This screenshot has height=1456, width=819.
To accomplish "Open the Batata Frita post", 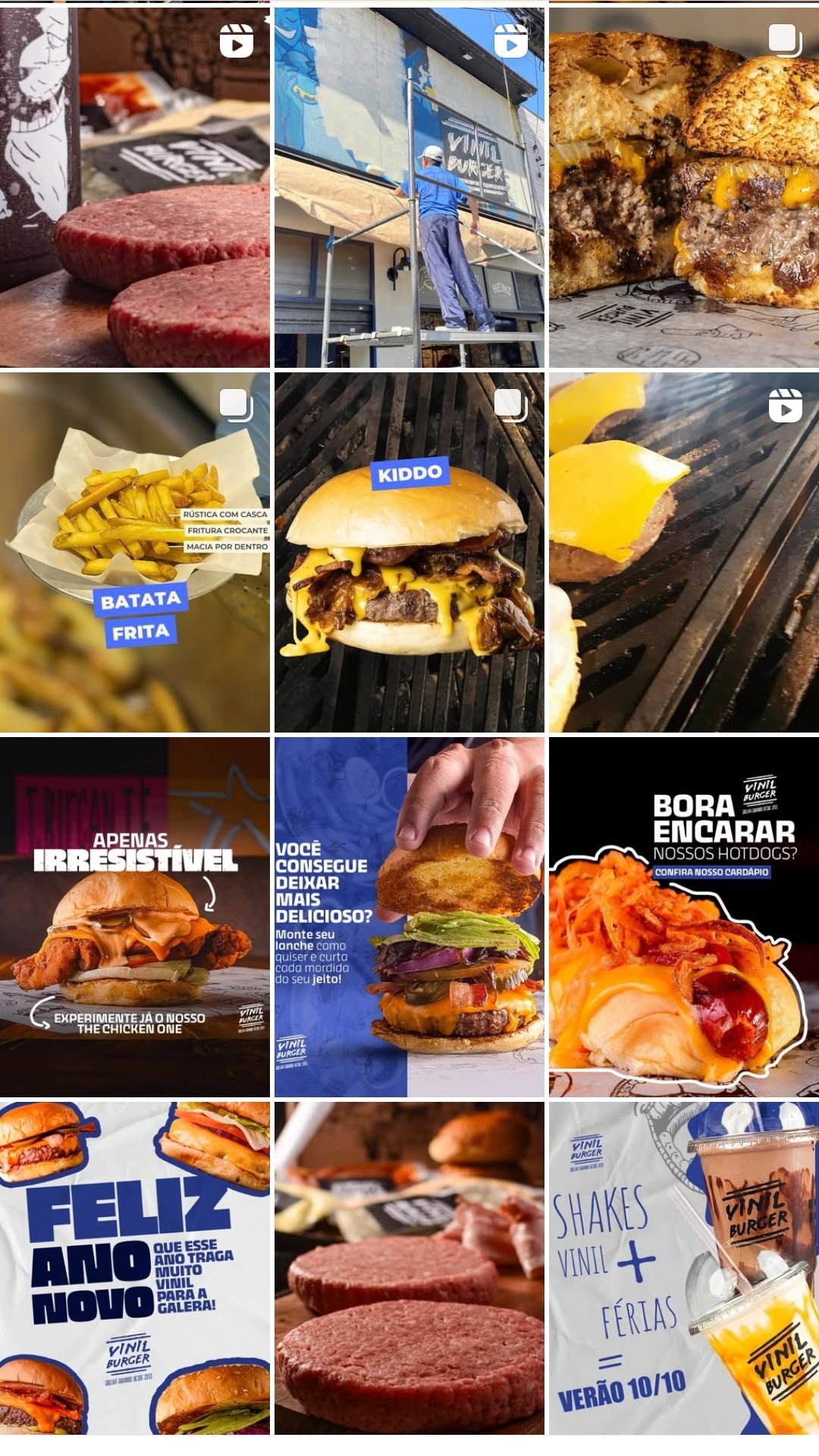I will click(134, 551).
